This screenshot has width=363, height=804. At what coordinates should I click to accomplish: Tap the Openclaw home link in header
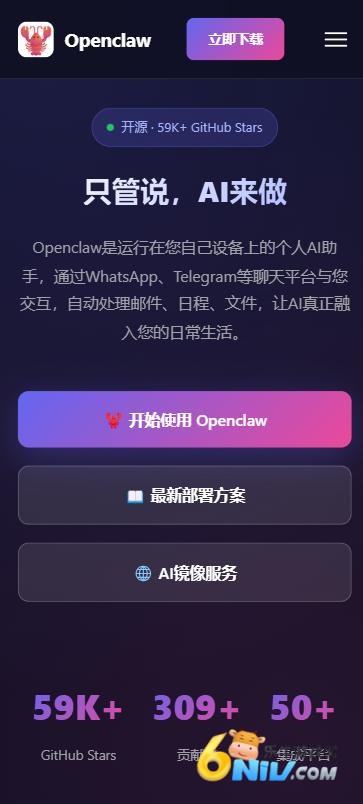point(85,39)
